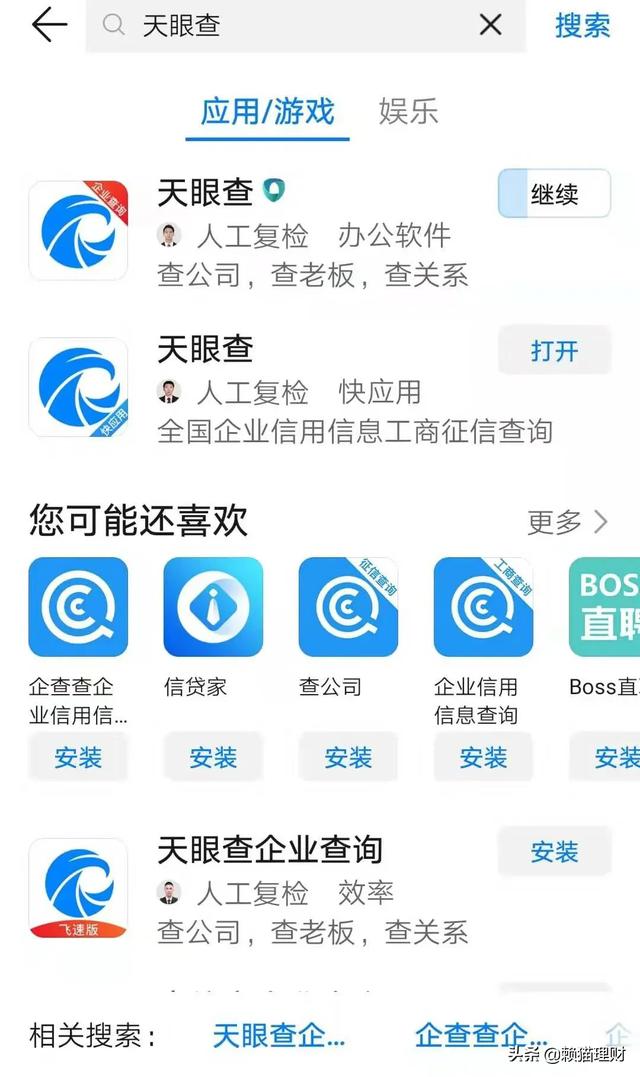Open 更多 recommended apps
640x1077 pixels.
[567, 521]
